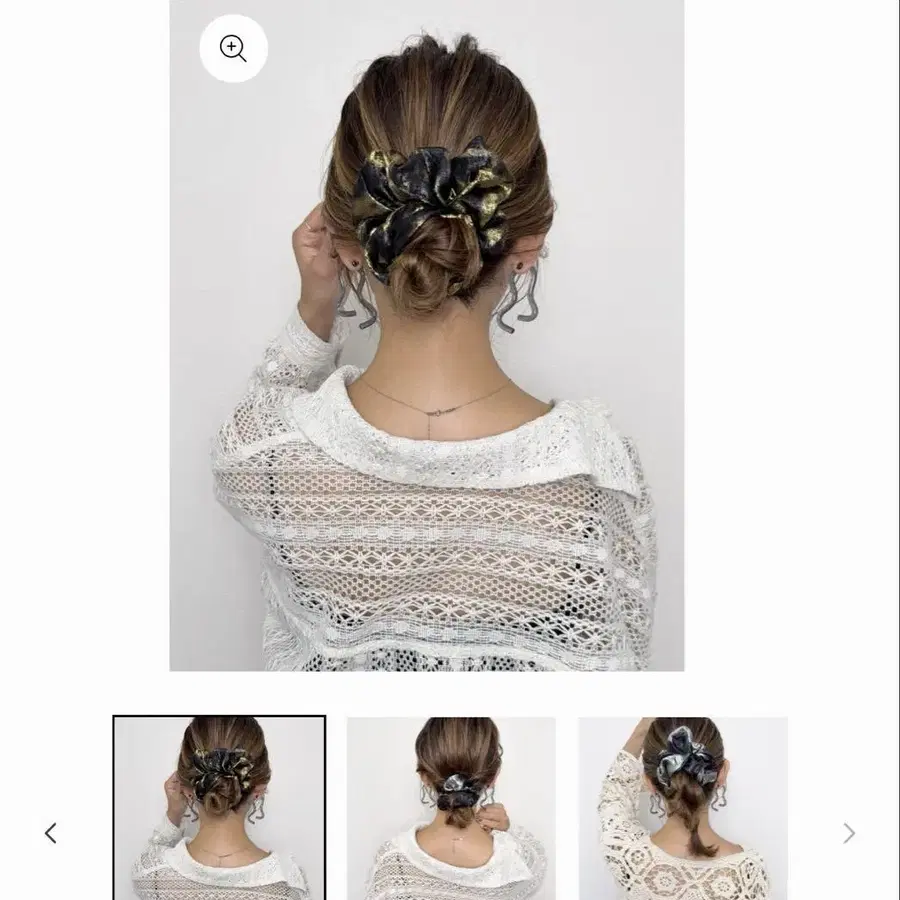Tap the zoom magnifier icon on the photo
This screenshot has width=900, height=900.
[233, 48]
